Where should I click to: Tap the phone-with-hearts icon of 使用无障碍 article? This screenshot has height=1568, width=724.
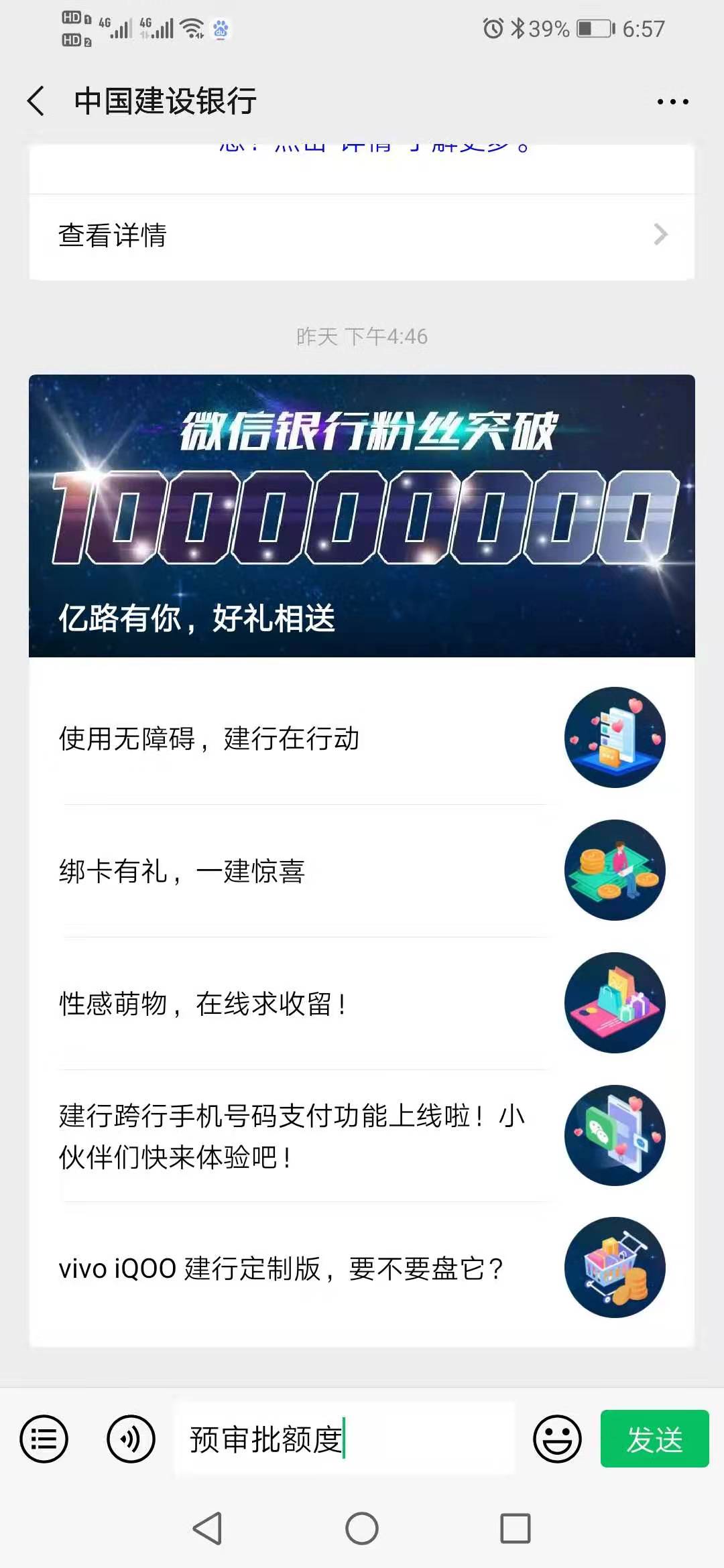click(x=614, y=737)
